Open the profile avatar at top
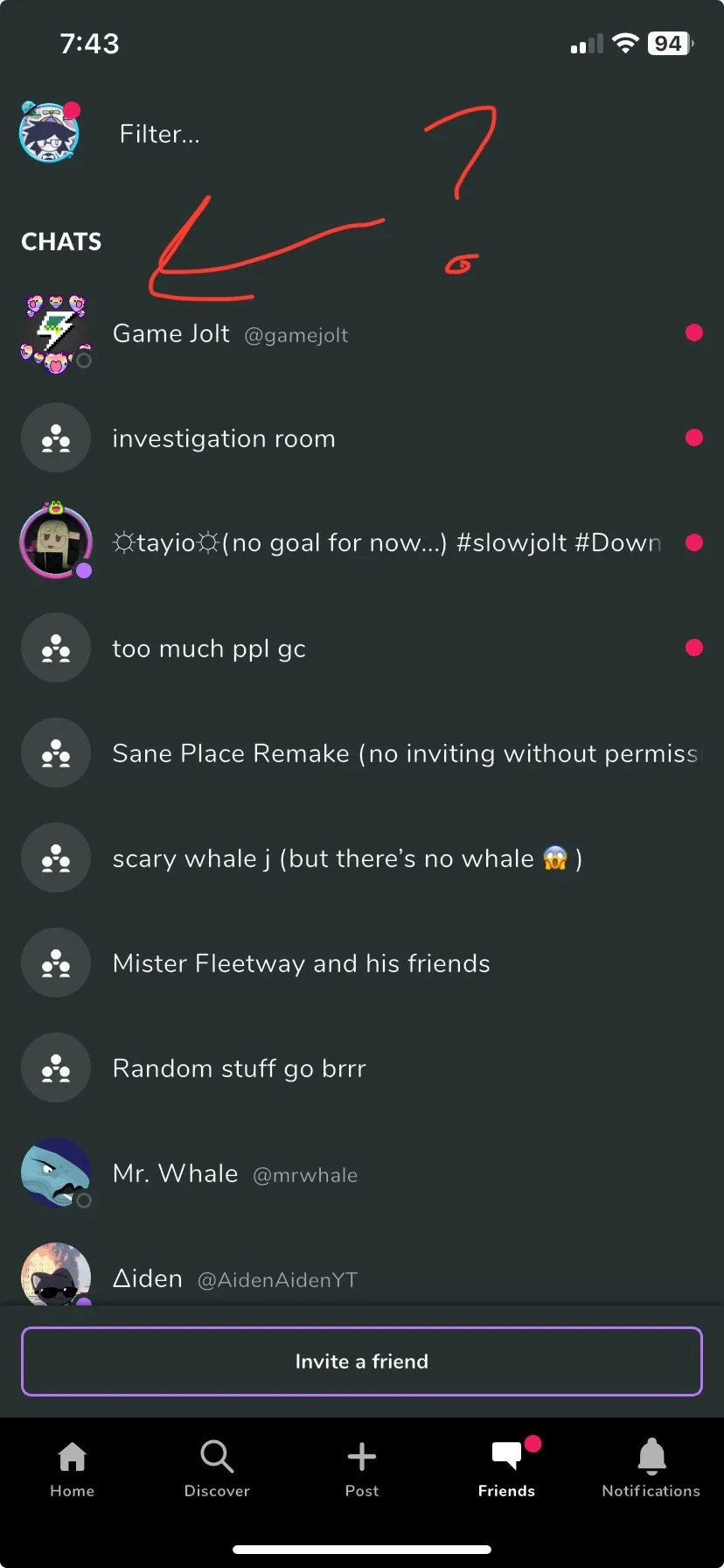The width and height of the screenshot is (724, 1568). click(x=50, y=133)
